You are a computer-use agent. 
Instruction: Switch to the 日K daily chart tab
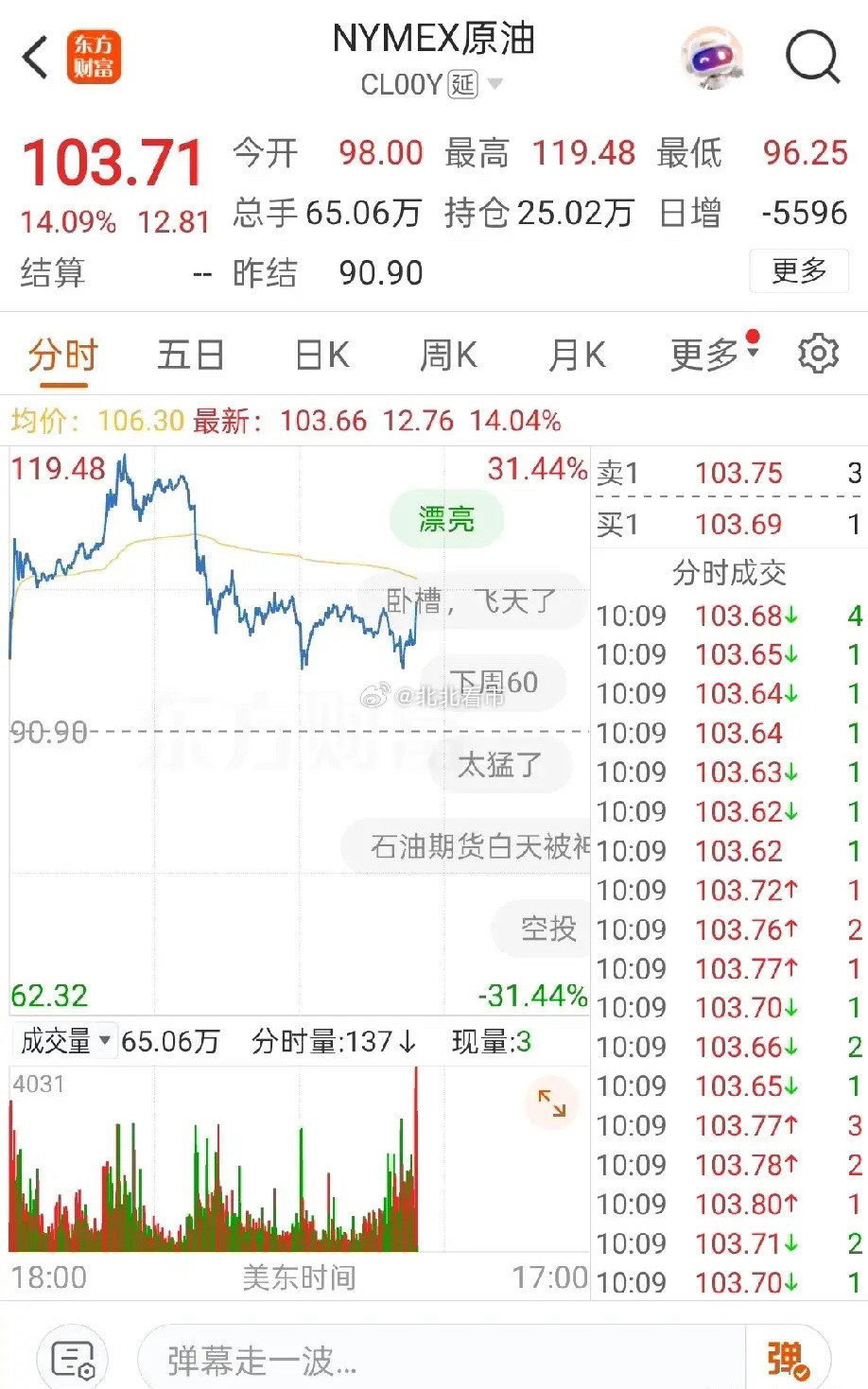coord(320,353)
